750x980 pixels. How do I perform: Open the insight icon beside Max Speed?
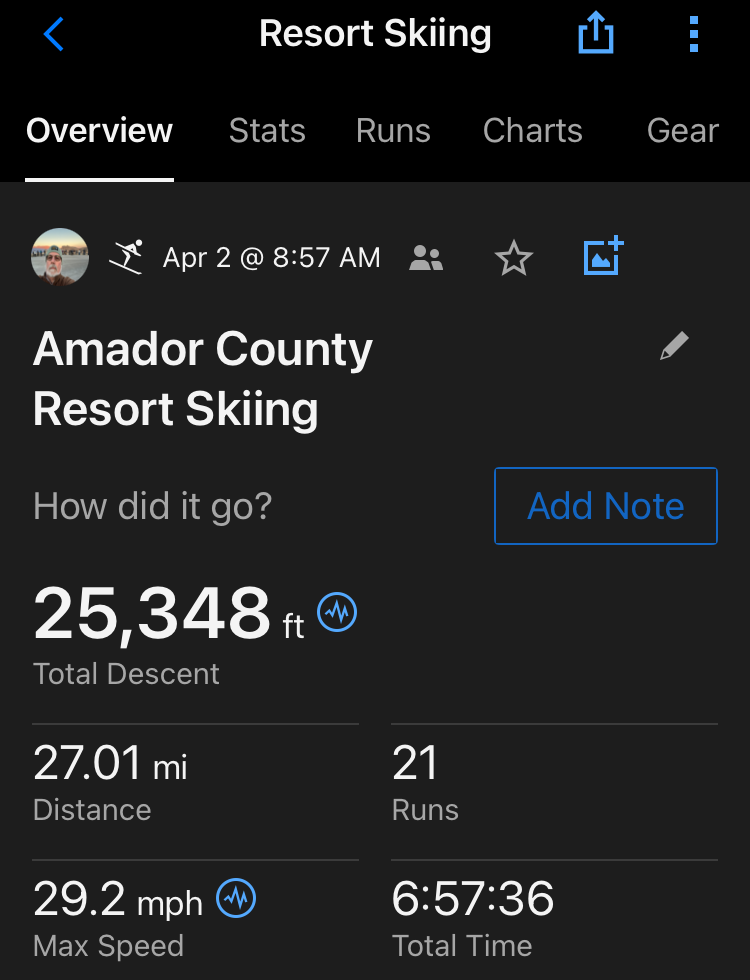[x=237, y=897]
